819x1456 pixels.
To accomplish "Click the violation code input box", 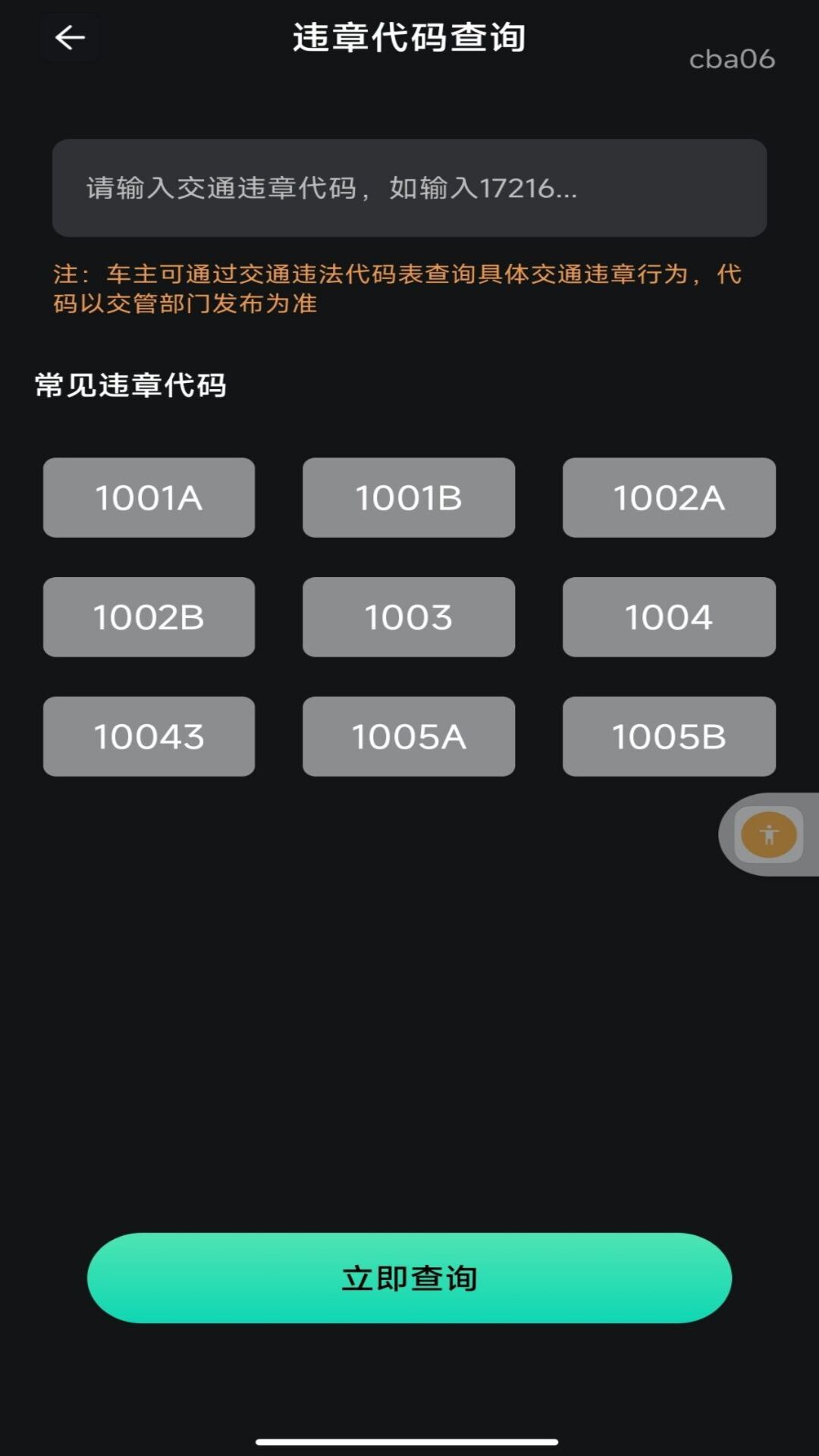I will [x=409, y=187].
